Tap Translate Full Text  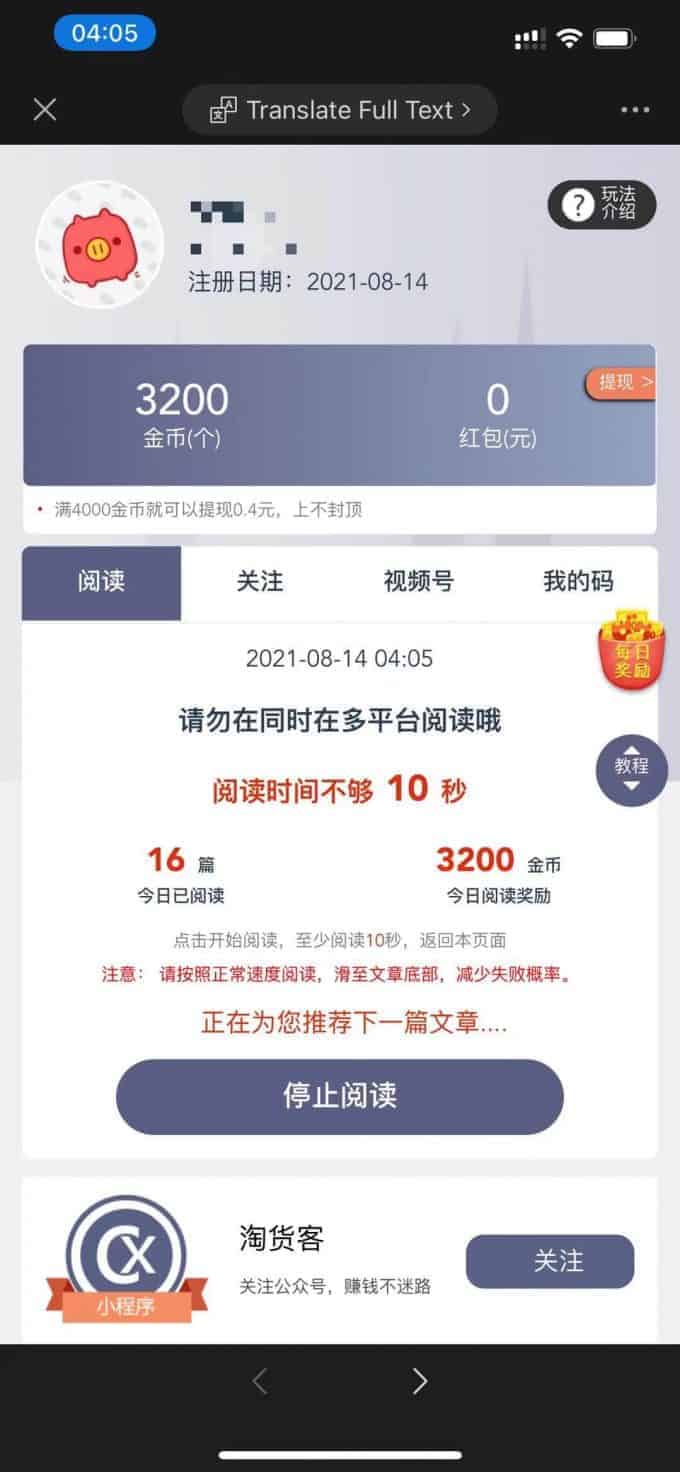tap(340, 110)
